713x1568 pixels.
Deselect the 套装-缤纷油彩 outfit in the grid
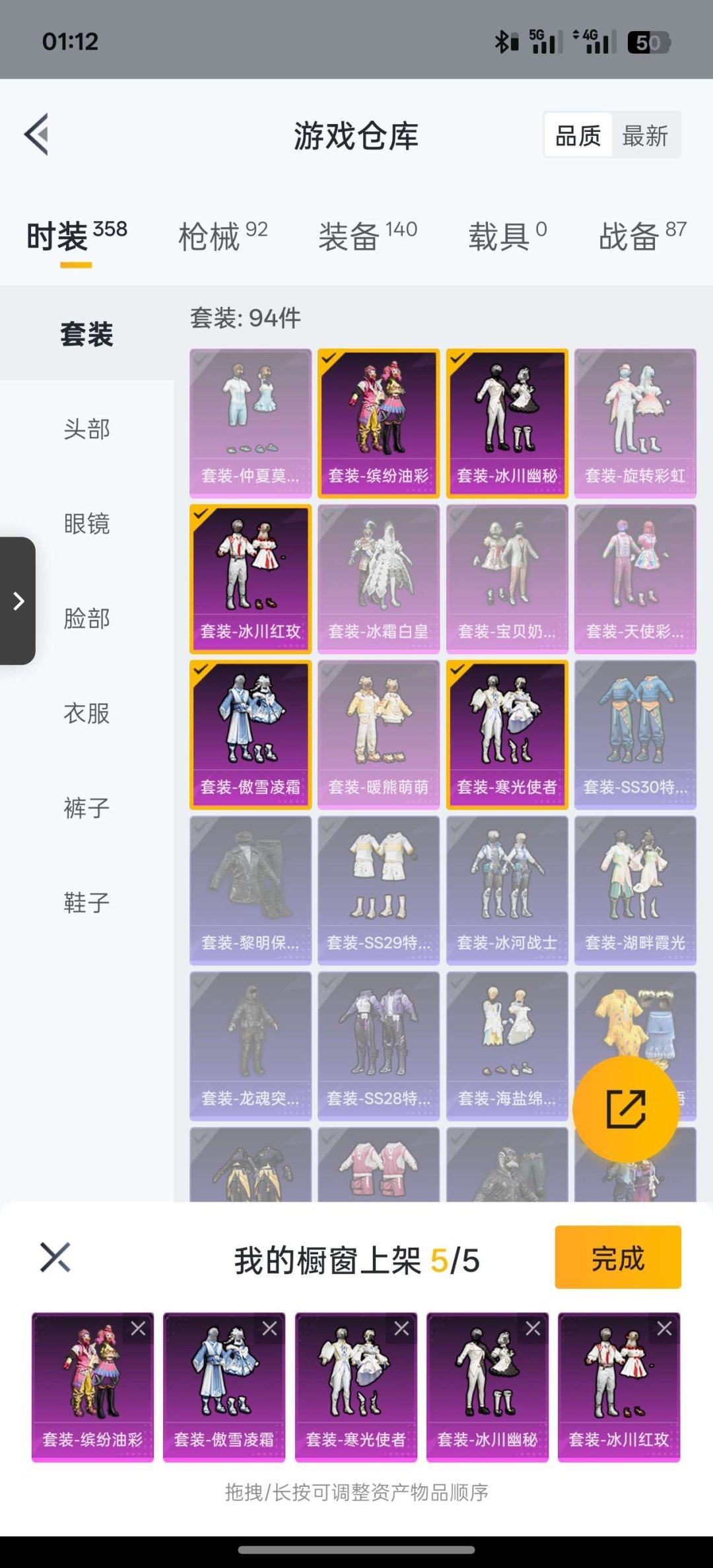pos(378,423)
